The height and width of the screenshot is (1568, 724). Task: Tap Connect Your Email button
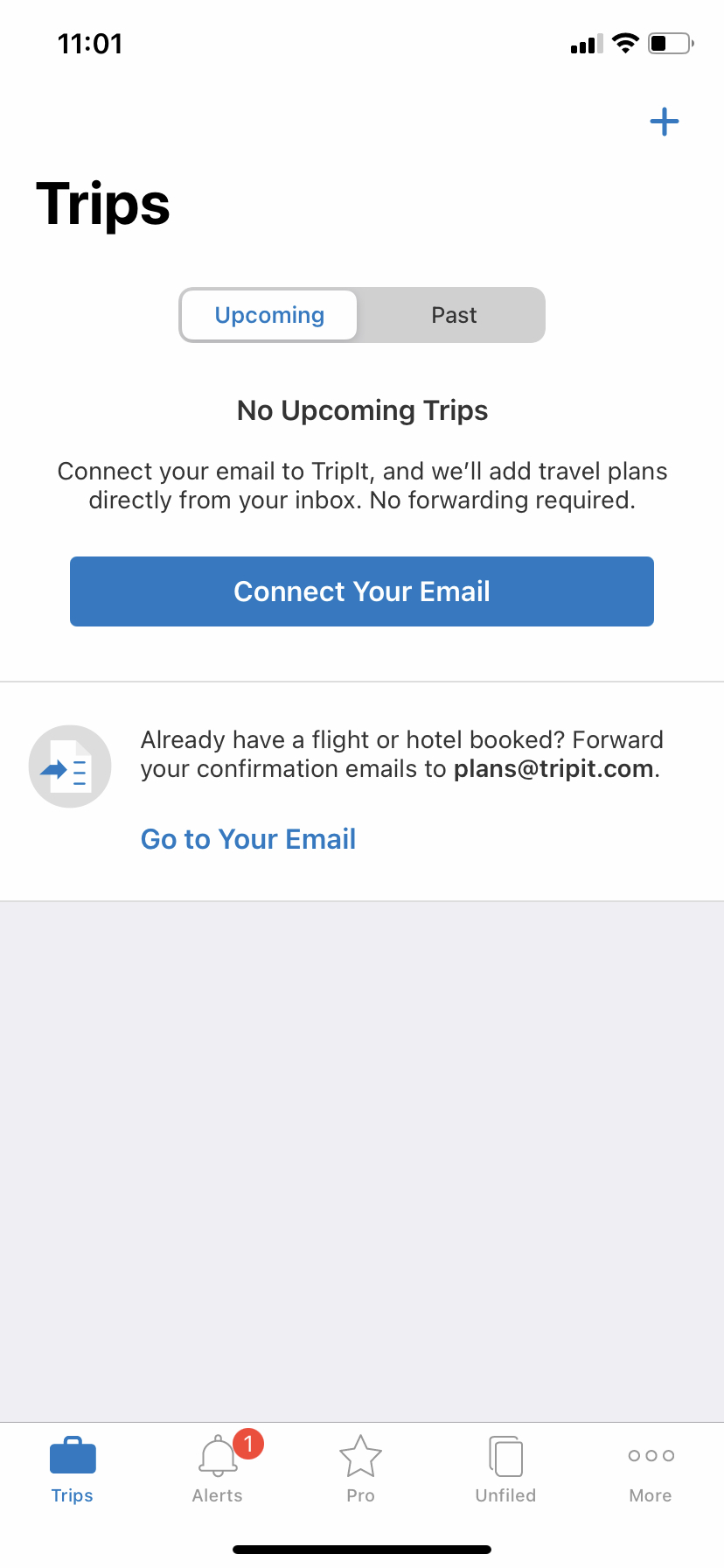362,591
